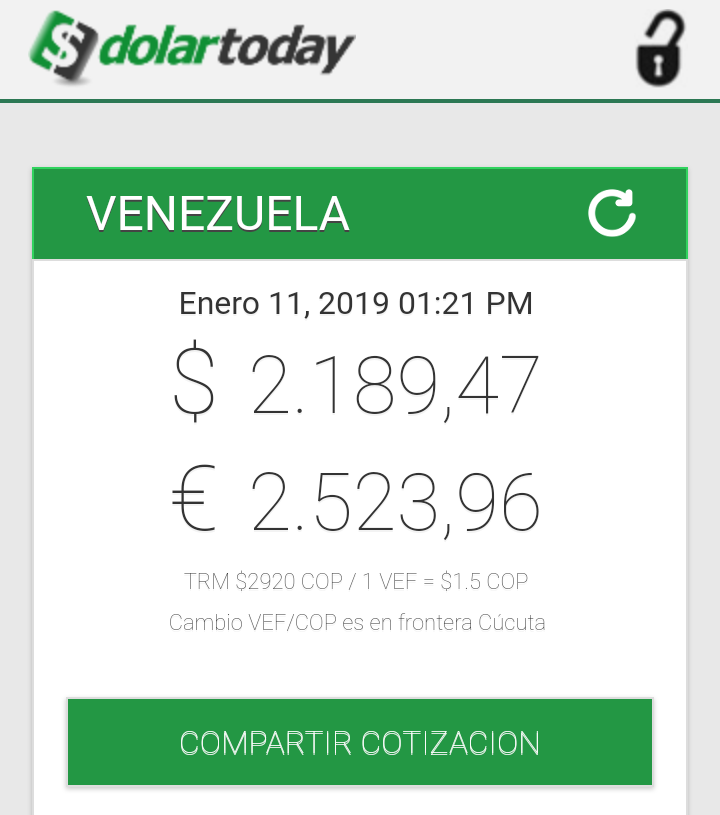
Task: Tap the open padlock icon
Action: (660, 49)
